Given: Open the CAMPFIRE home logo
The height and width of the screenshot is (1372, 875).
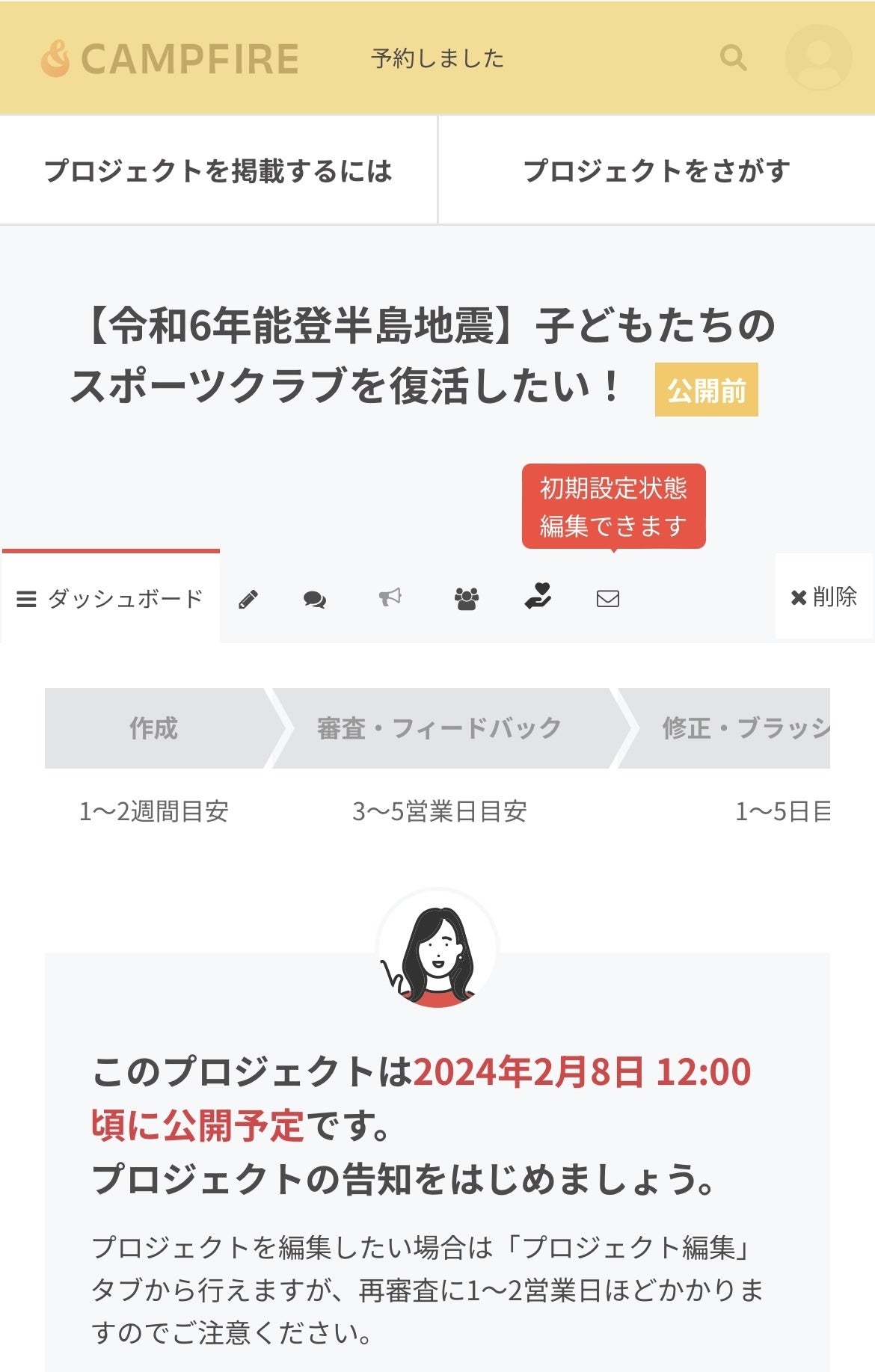Looking at the screenshot, I should pyautogui.click(x=171, y=58).
